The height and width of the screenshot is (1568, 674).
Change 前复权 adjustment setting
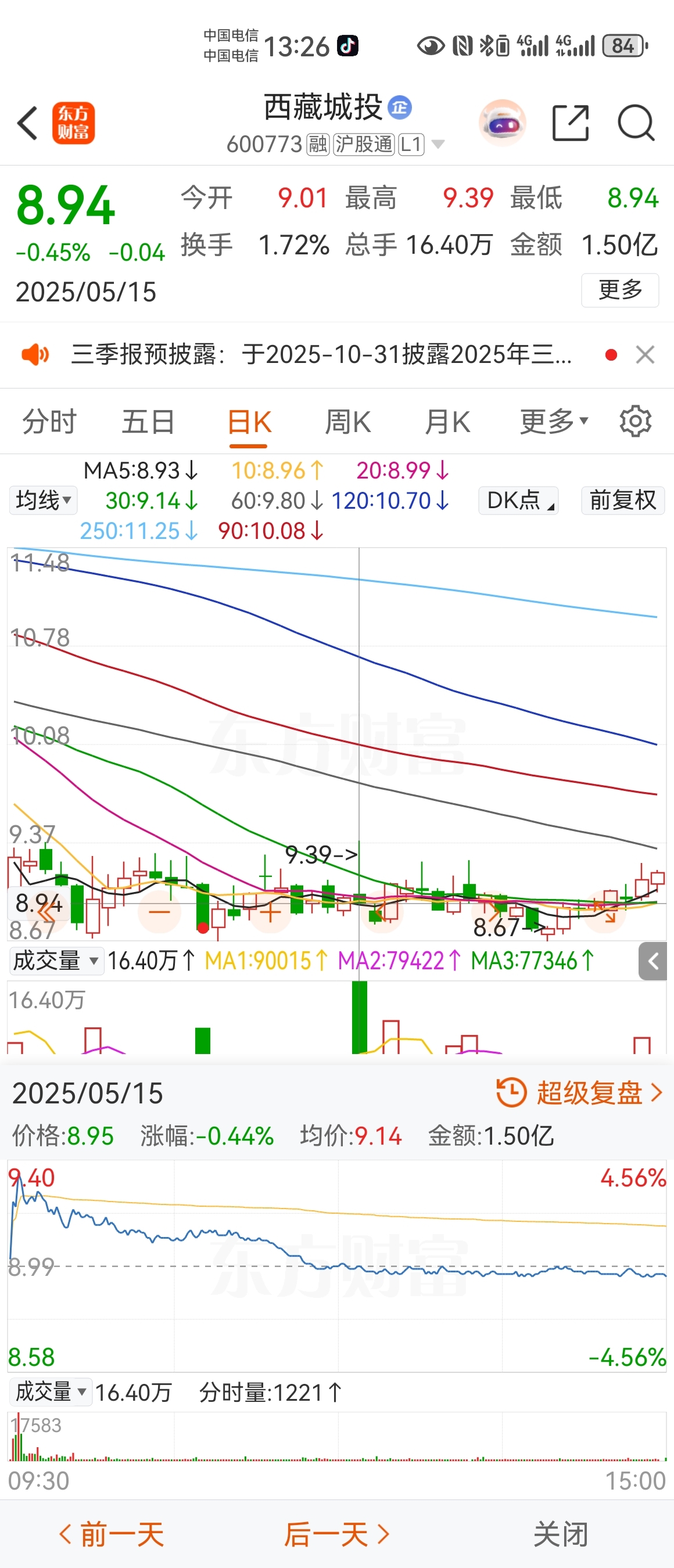(x=622, y=501)
